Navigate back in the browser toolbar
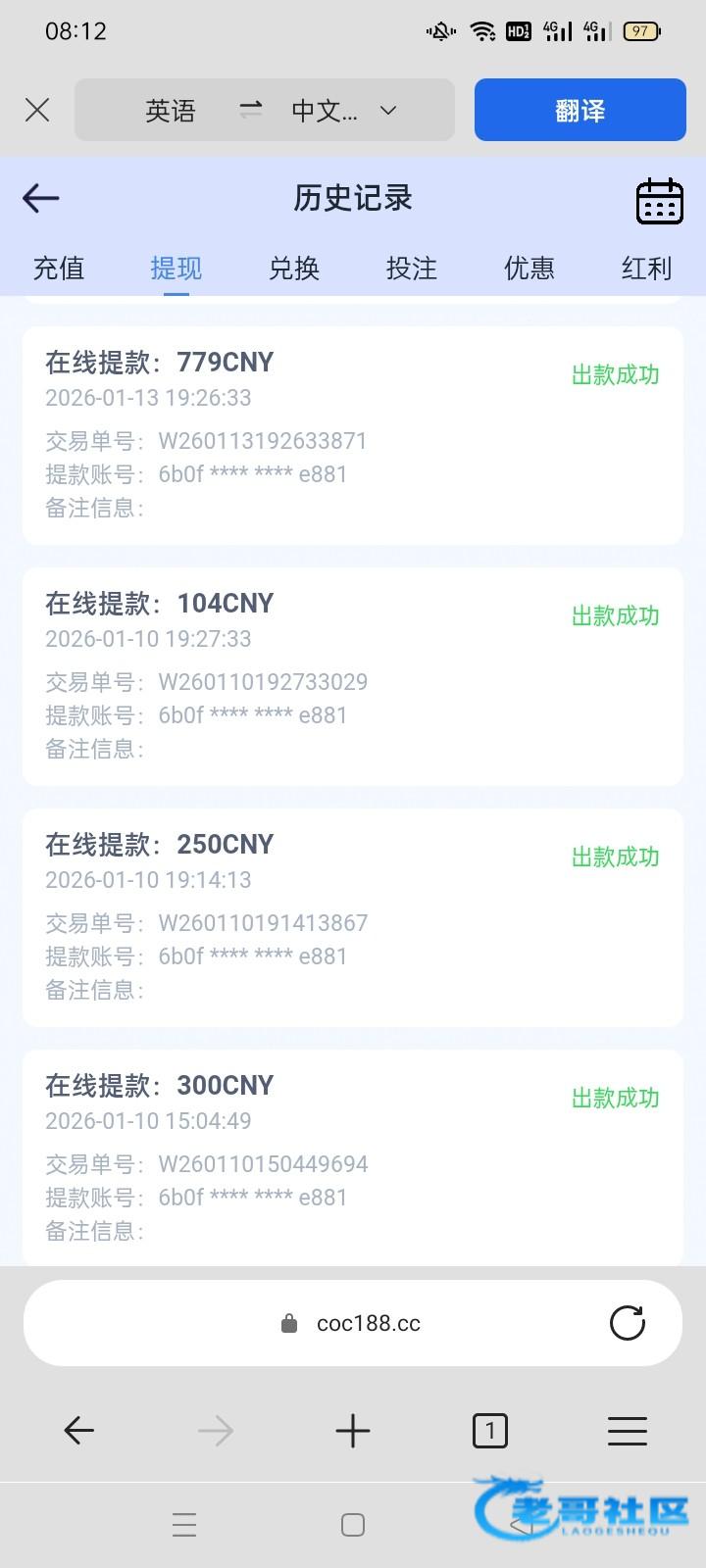This screenshot has width=706, height=1568. pyautogui.click(x=79, y=1431)
